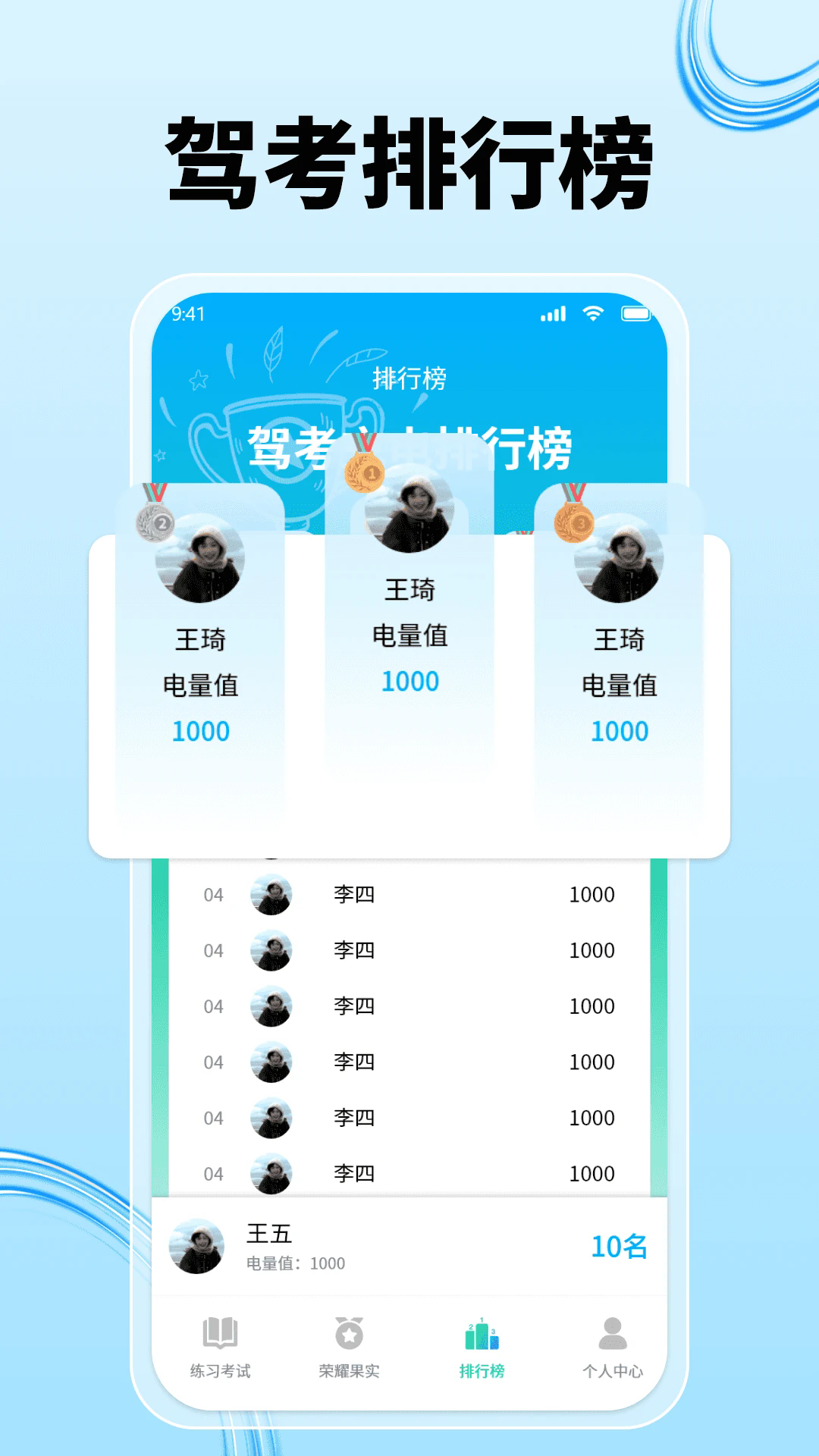819x1456 pixels.
Task: Select the bronze medal icon on third place card
Action: (576, 522)
